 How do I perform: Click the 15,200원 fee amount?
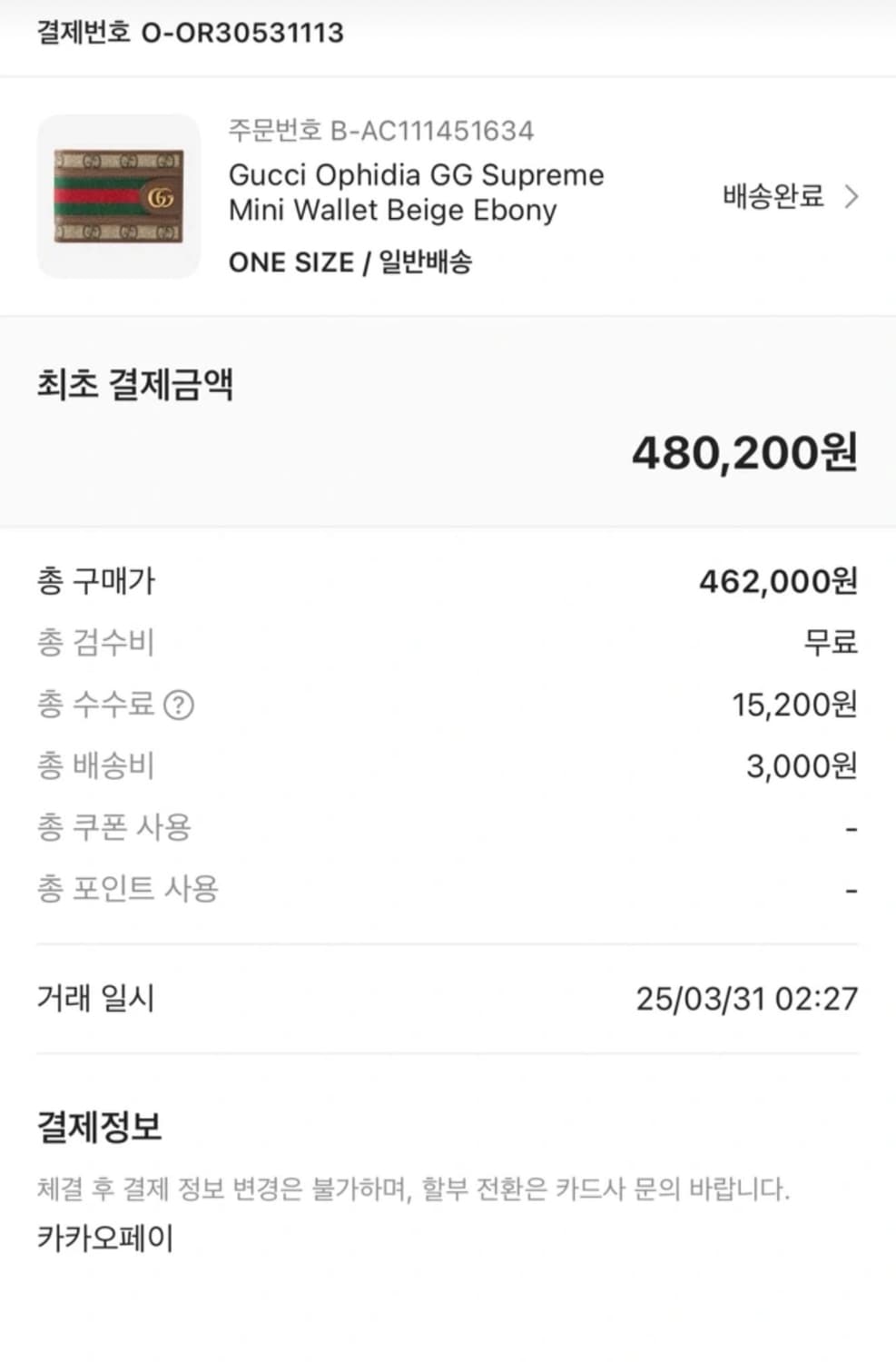792,705
